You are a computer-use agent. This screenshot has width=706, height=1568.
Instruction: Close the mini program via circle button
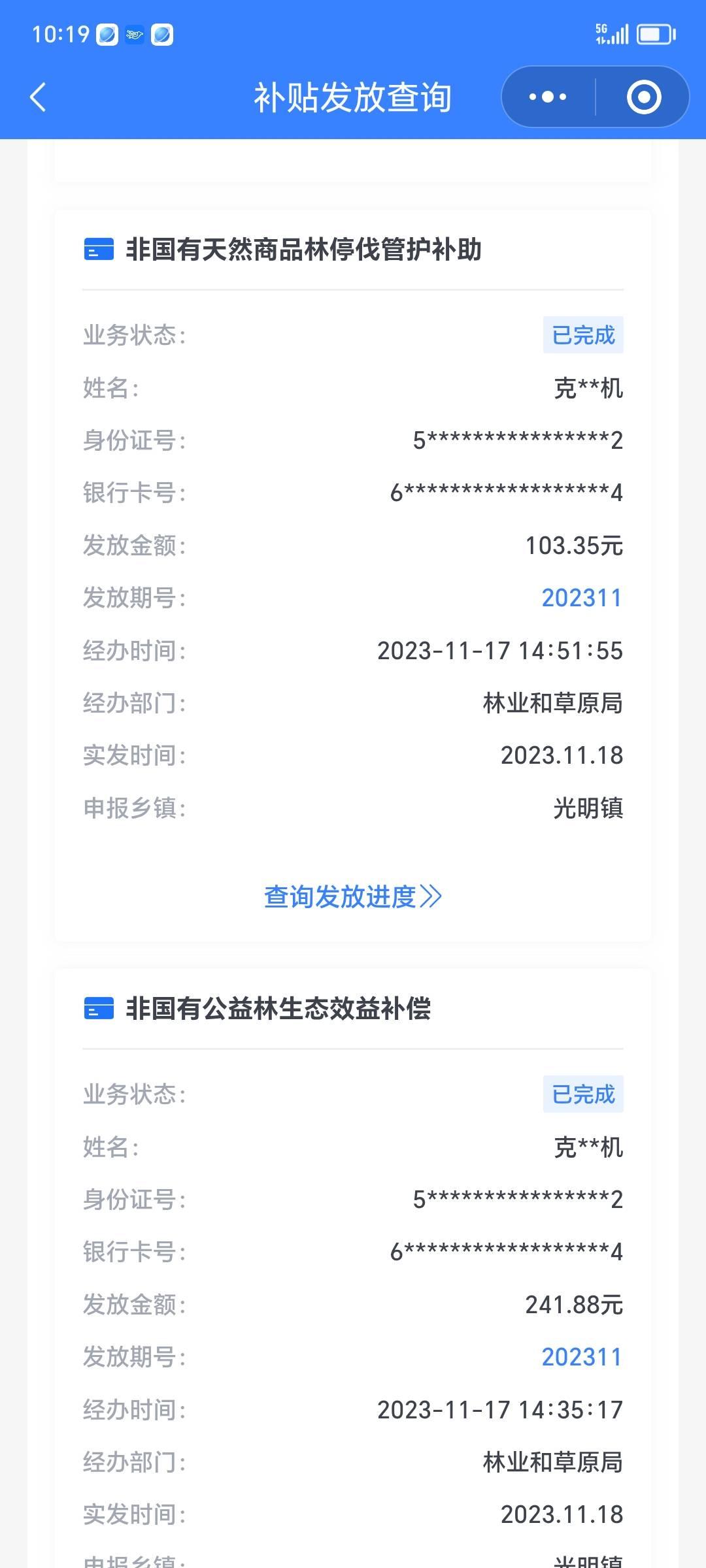coord(643,97)
